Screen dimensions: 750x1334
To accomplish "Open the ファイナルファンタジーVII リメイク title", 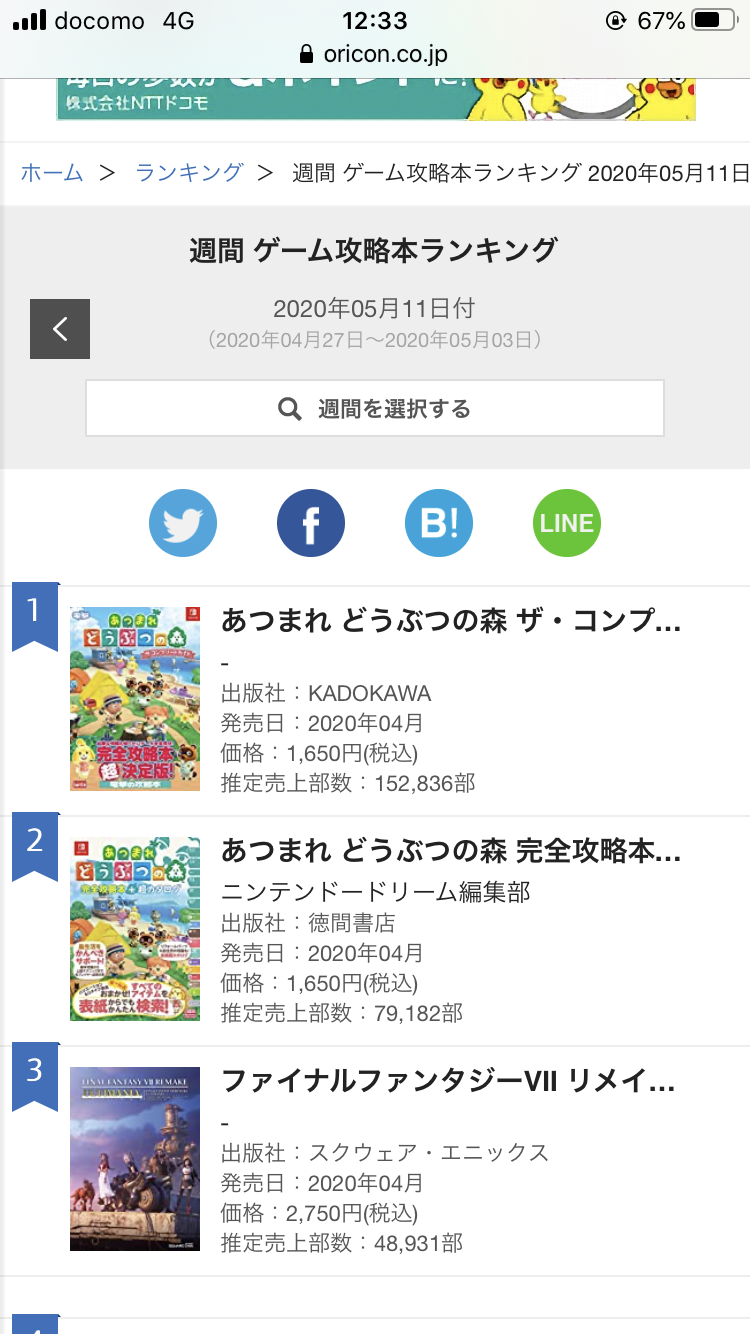I will point(448,1081).
